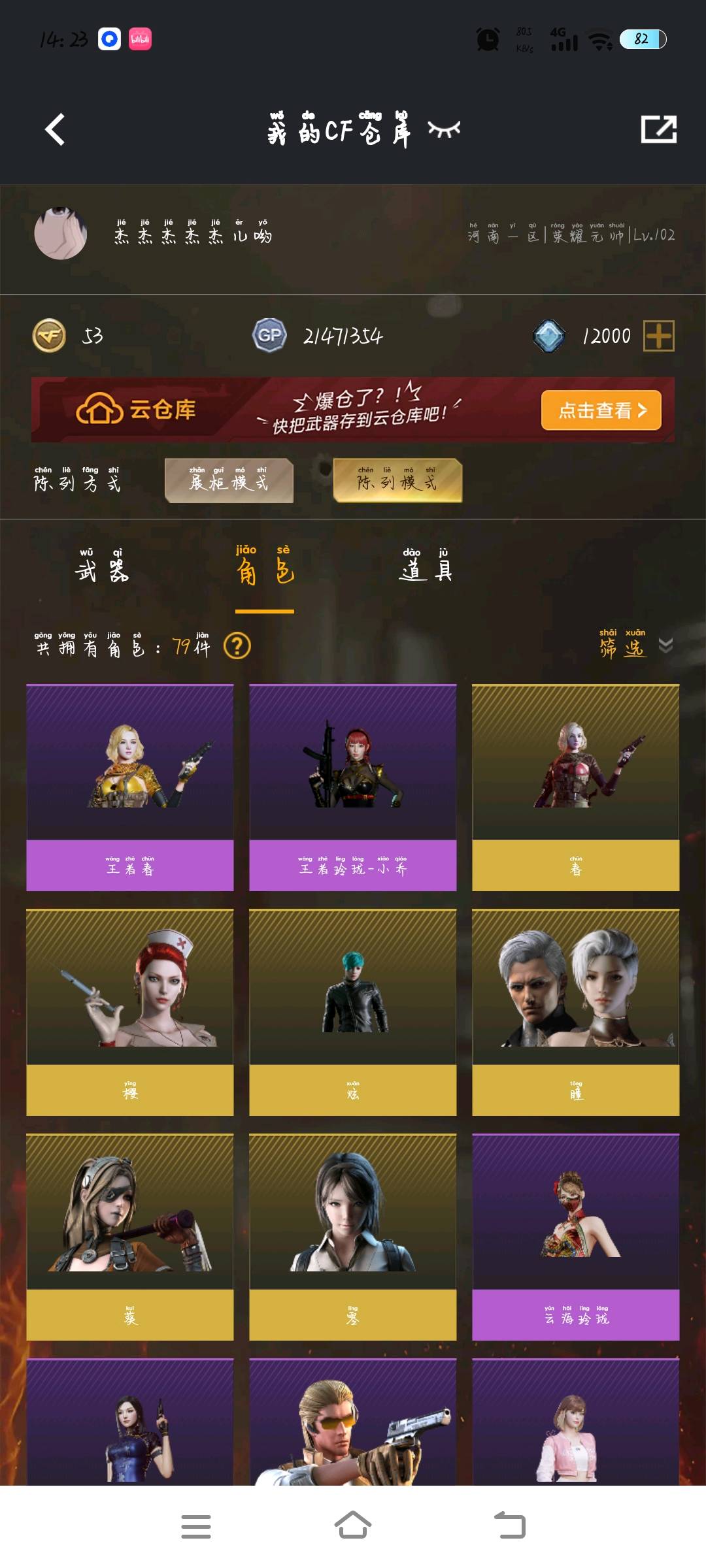Tap the closed-eye icon to hide warehouse

(x=444, y=129)
